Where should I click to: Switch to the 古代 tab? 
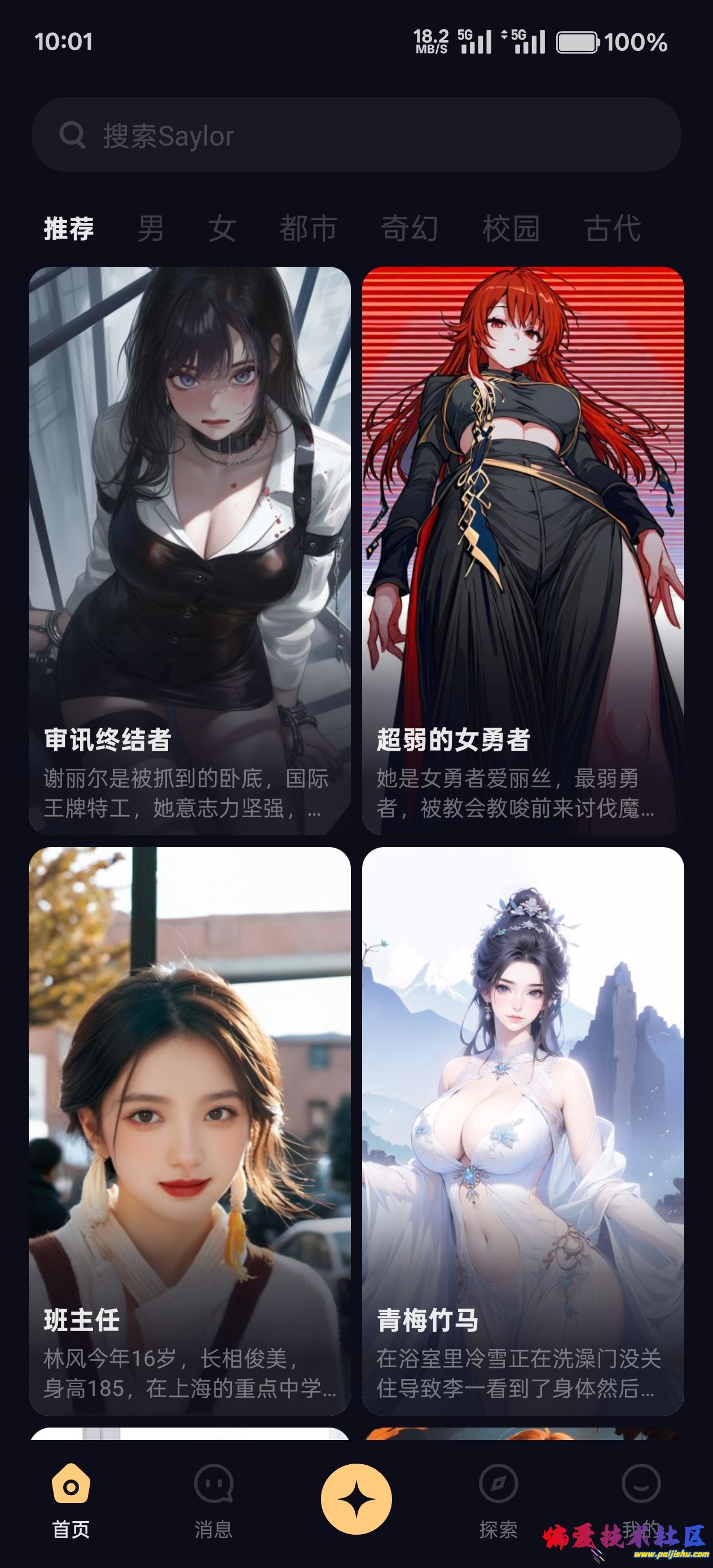pyautogui.click(x=613, y=229)
